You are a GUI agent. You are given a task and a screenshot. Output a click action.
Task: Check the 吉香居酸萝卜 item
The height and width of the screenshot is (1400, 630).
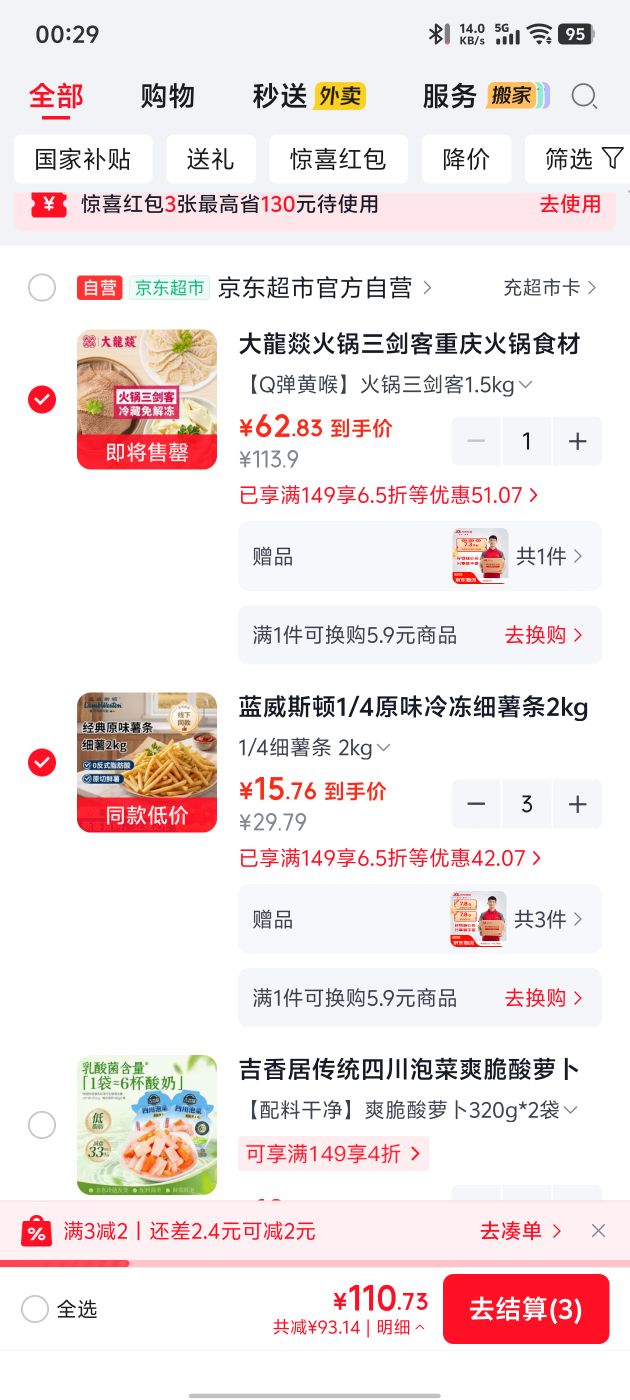point(42,1125)
